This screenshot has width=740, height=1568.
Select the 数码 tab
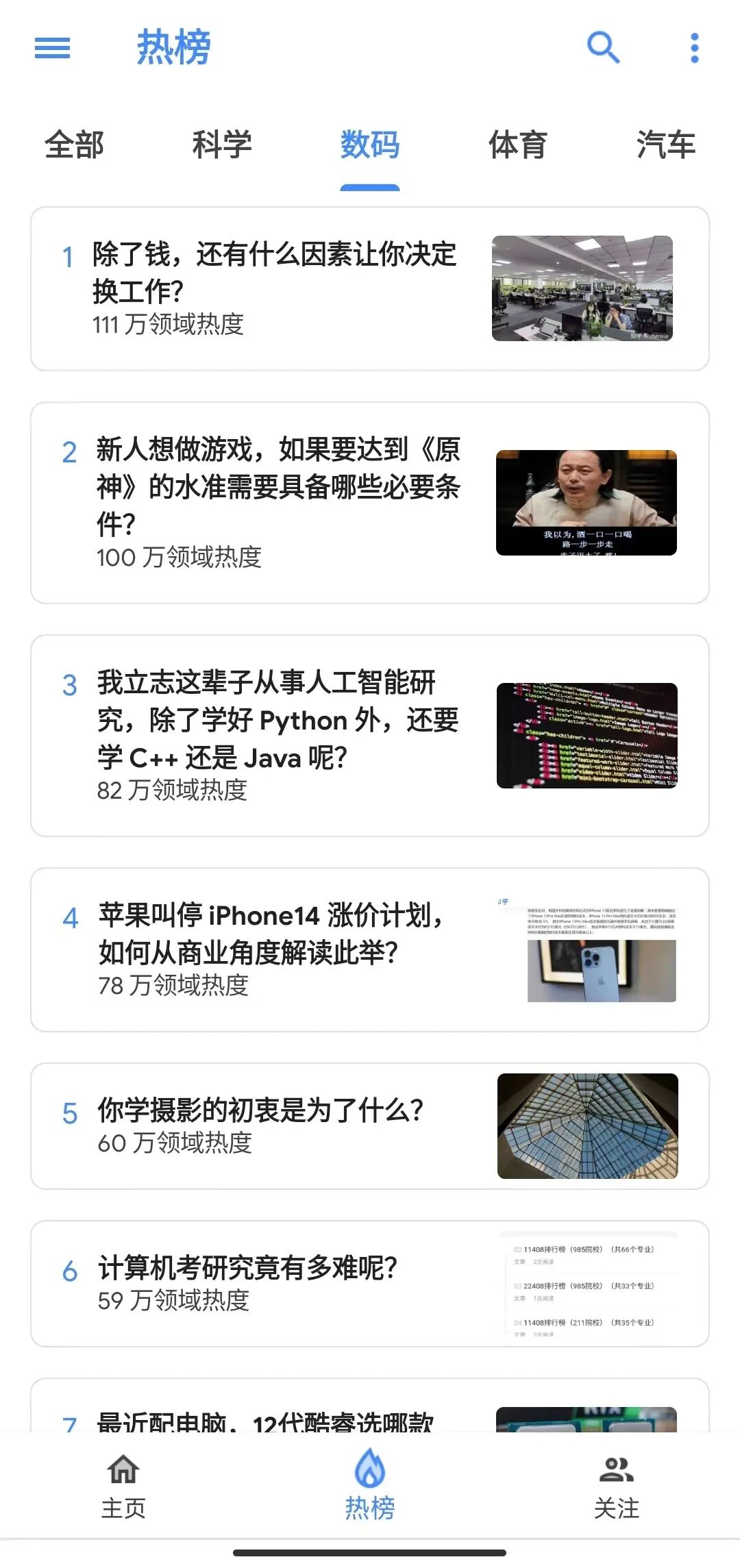[370, 145]
